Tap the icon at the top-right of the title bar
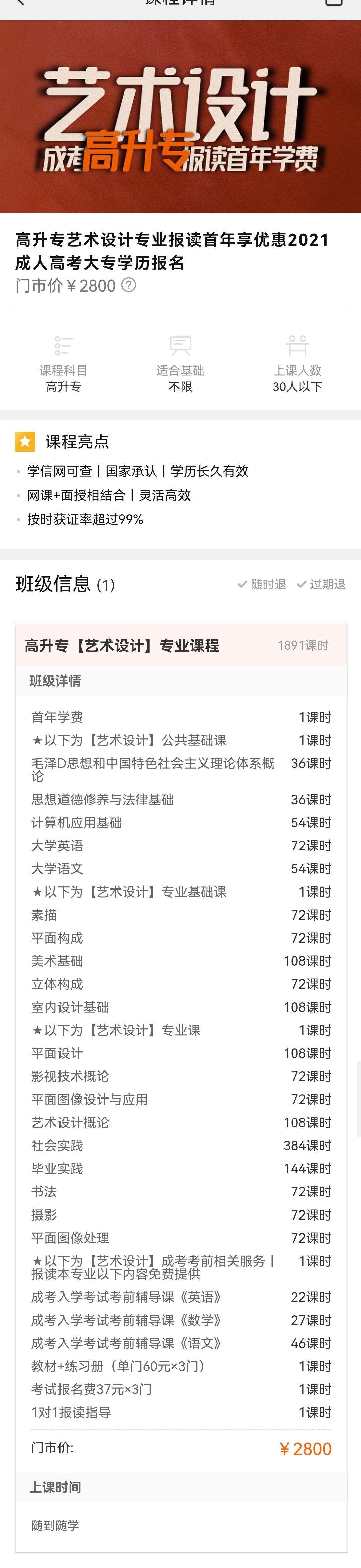This screenshot has width=361, height=1568. pyautogui.click(x=334, y=2)
